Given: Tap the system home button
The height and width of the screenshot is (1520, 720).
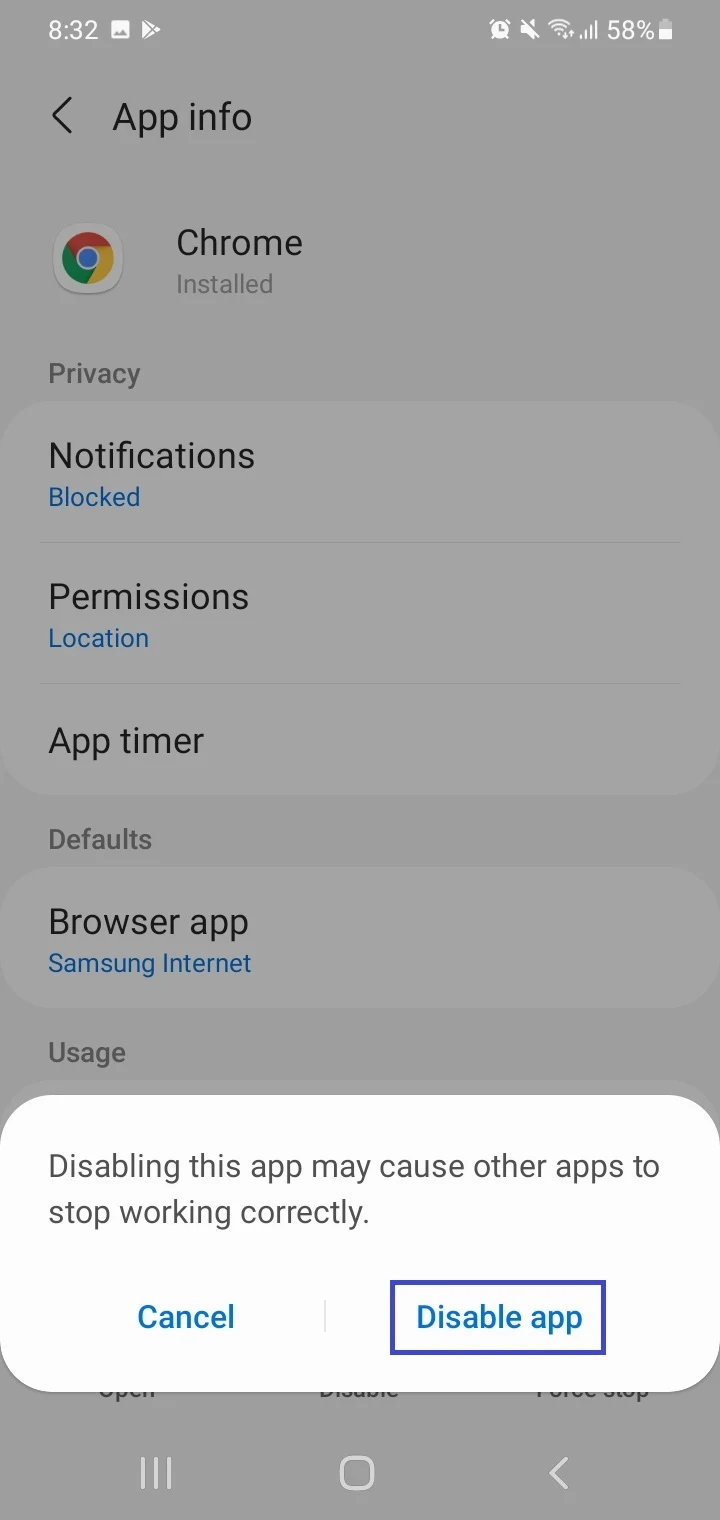Looking at the screenshot, I should click(x=357, y=1473).
